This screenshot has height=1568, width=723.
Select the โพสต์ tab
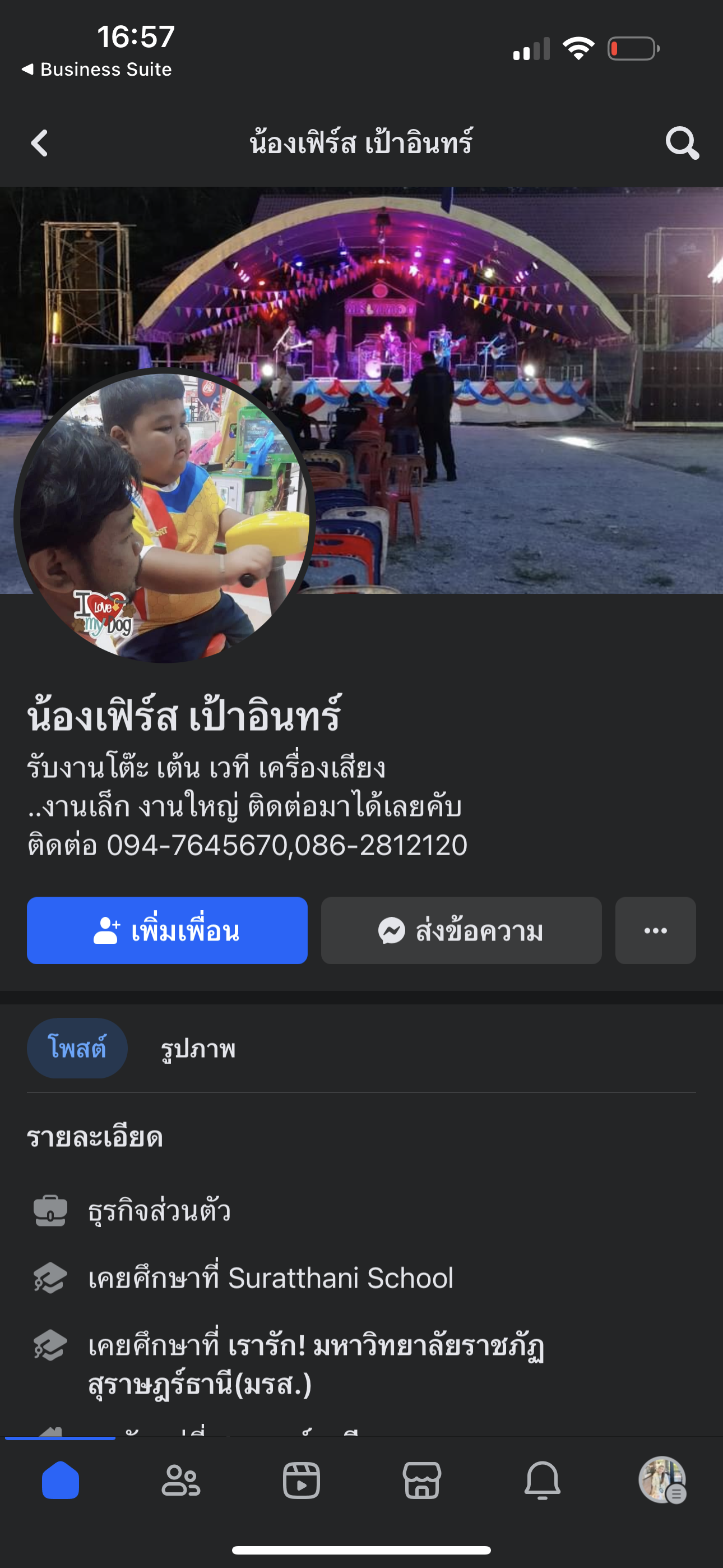[77, 1048]
